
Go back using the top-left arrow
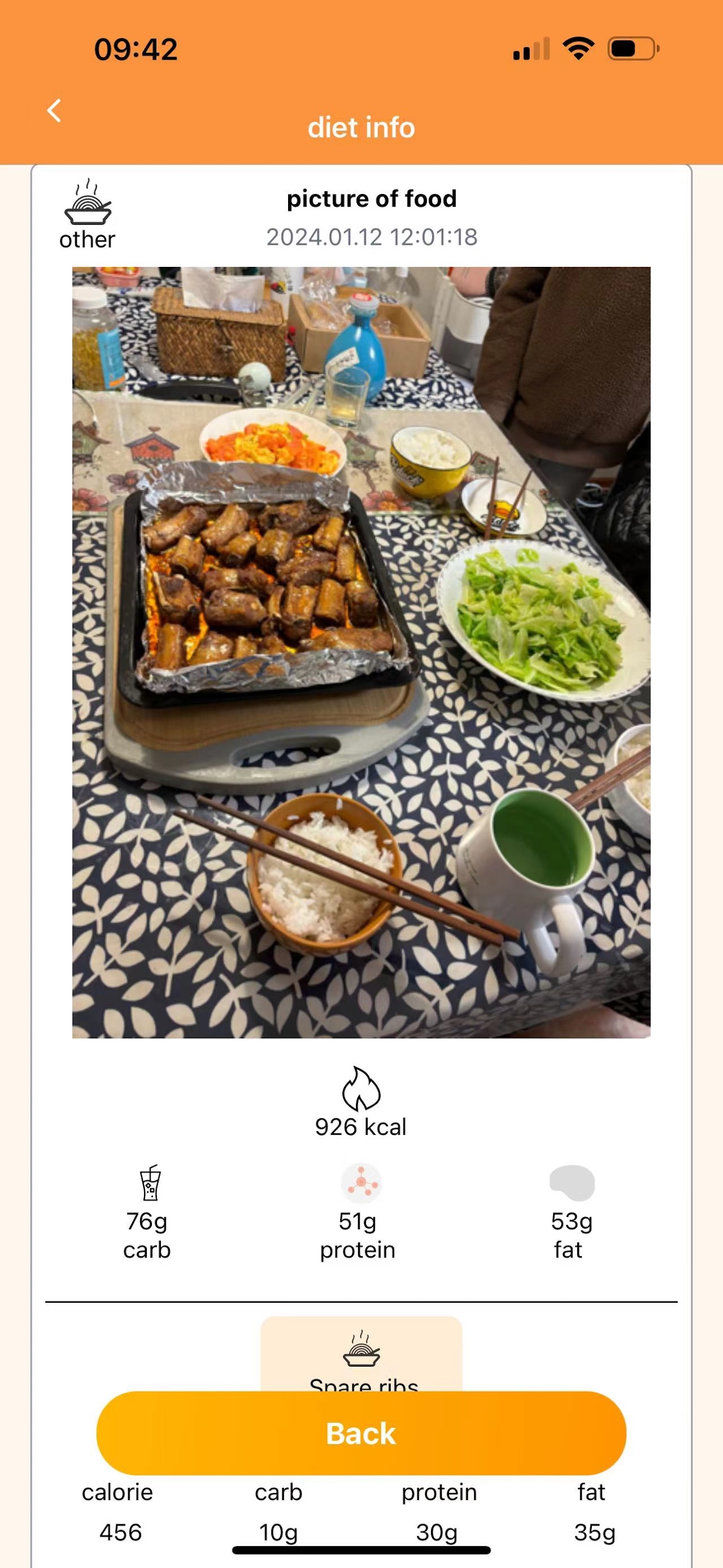click(54, 111)
